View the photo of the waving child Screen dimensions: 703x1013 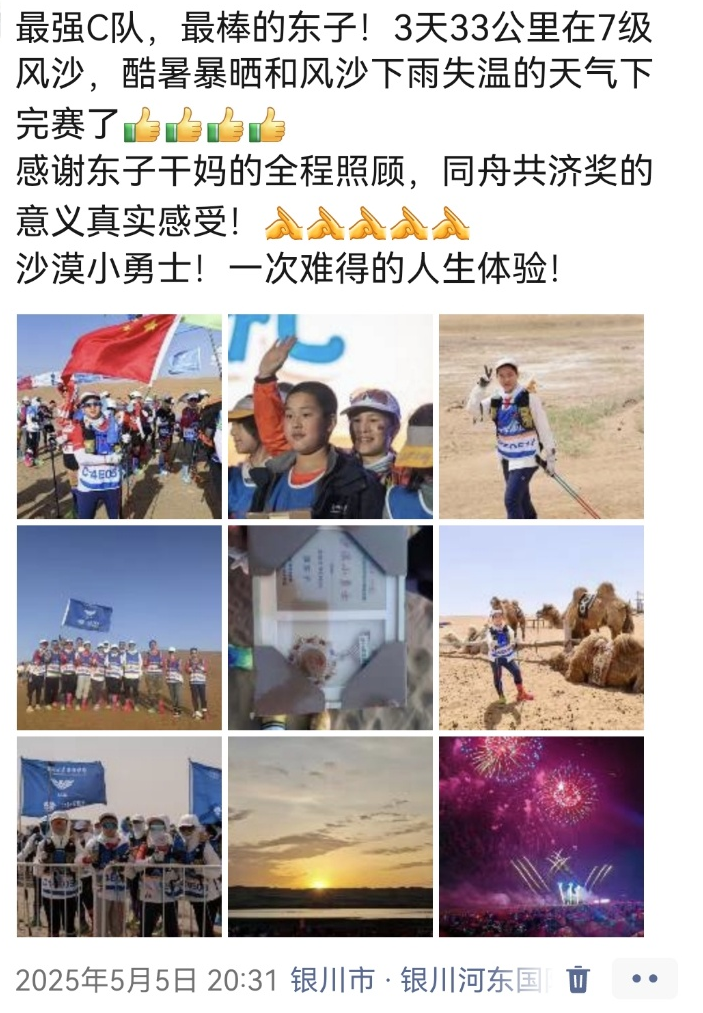[x=330, y=416]
